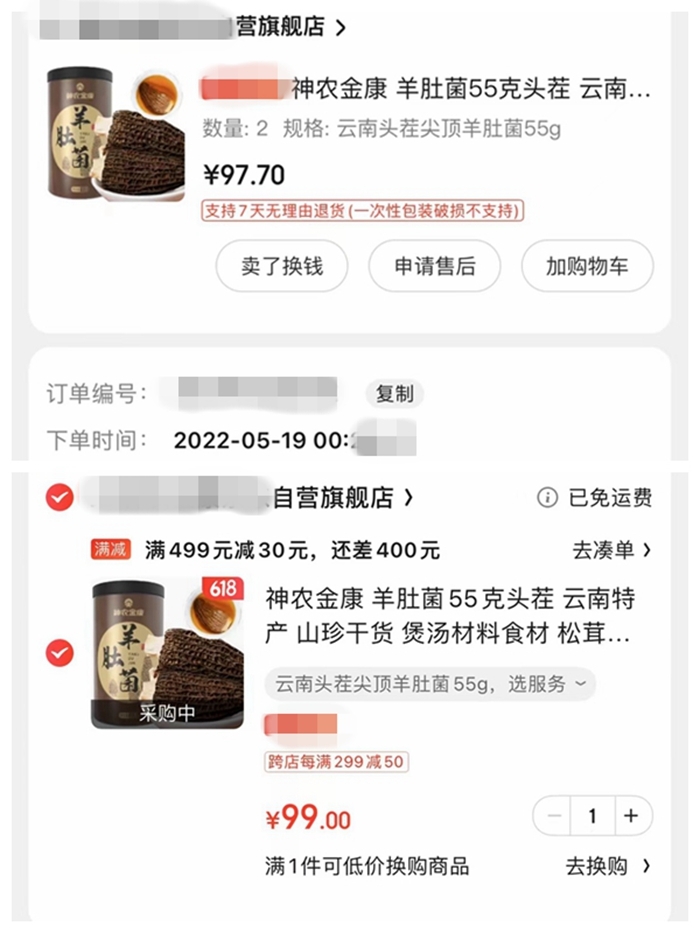The width and height of the screenshot is (700, 933).
Task: Increase the cart quantity with the plus
Action: tap(631, 816)
